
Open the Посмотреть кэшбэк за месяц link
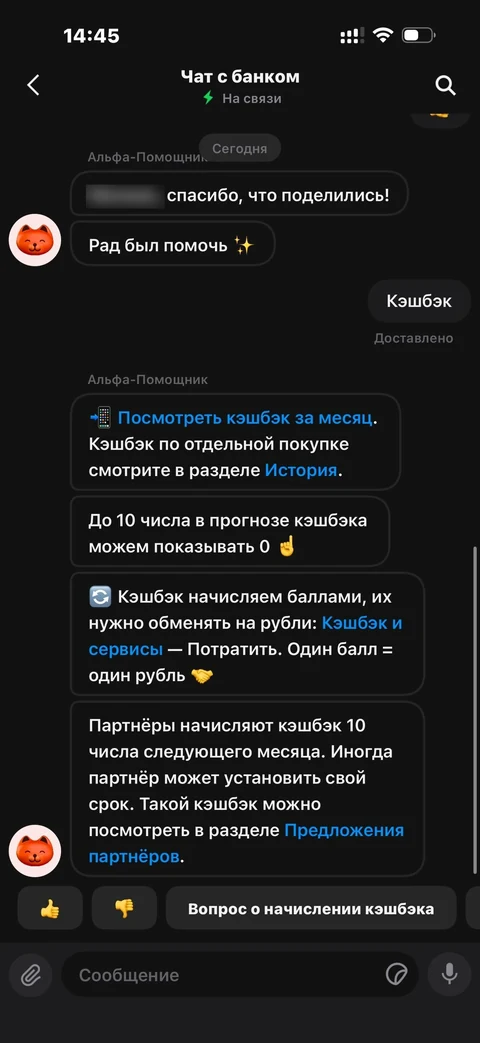click(245, 418)
